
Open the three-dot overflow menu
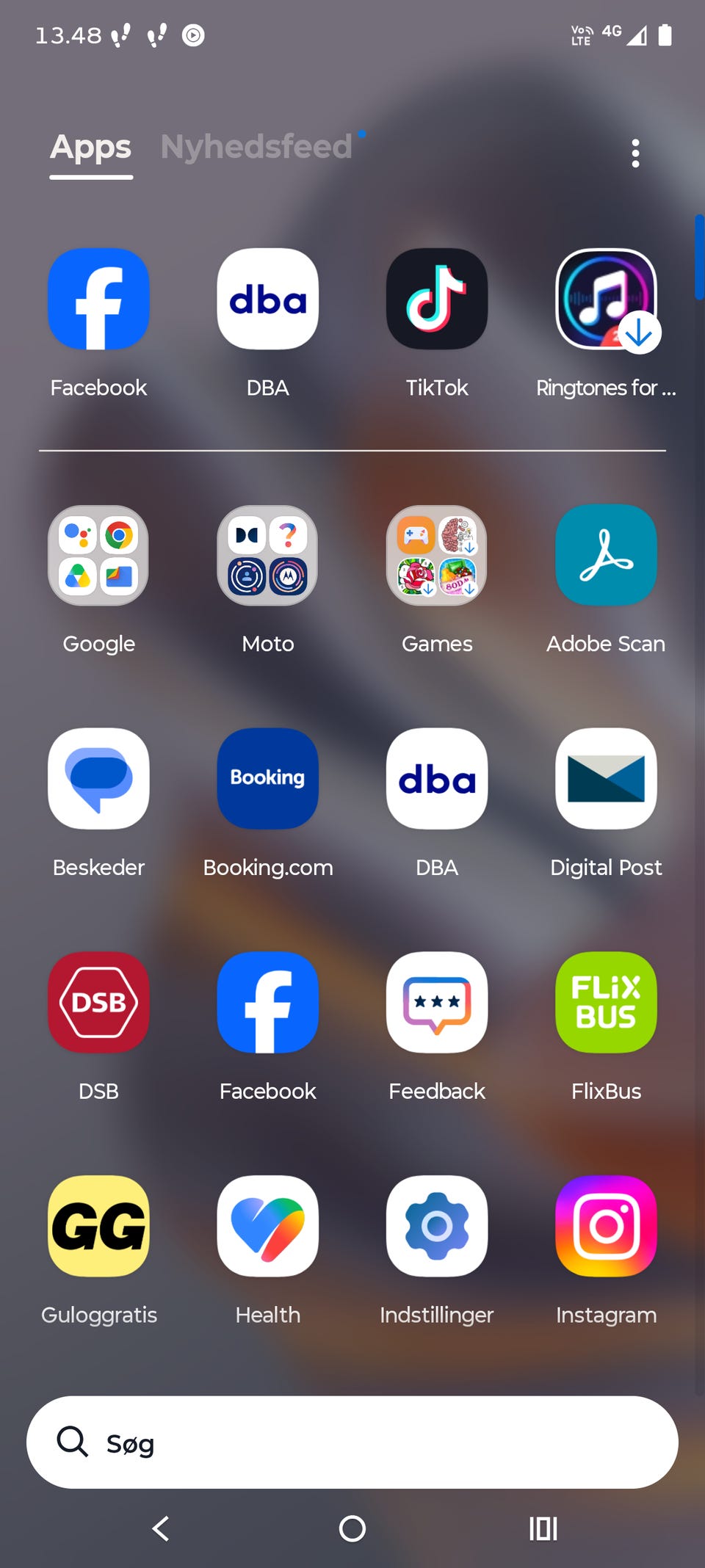(x=635, y=153)
